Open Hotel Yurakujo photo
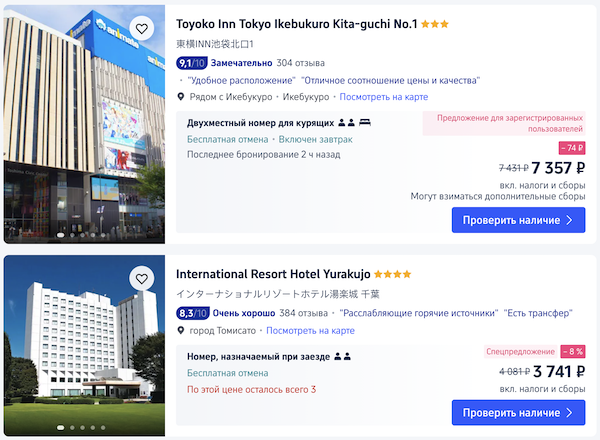Image resolution: width=600 pixels, height=440 pixels. tap(82, 345)
